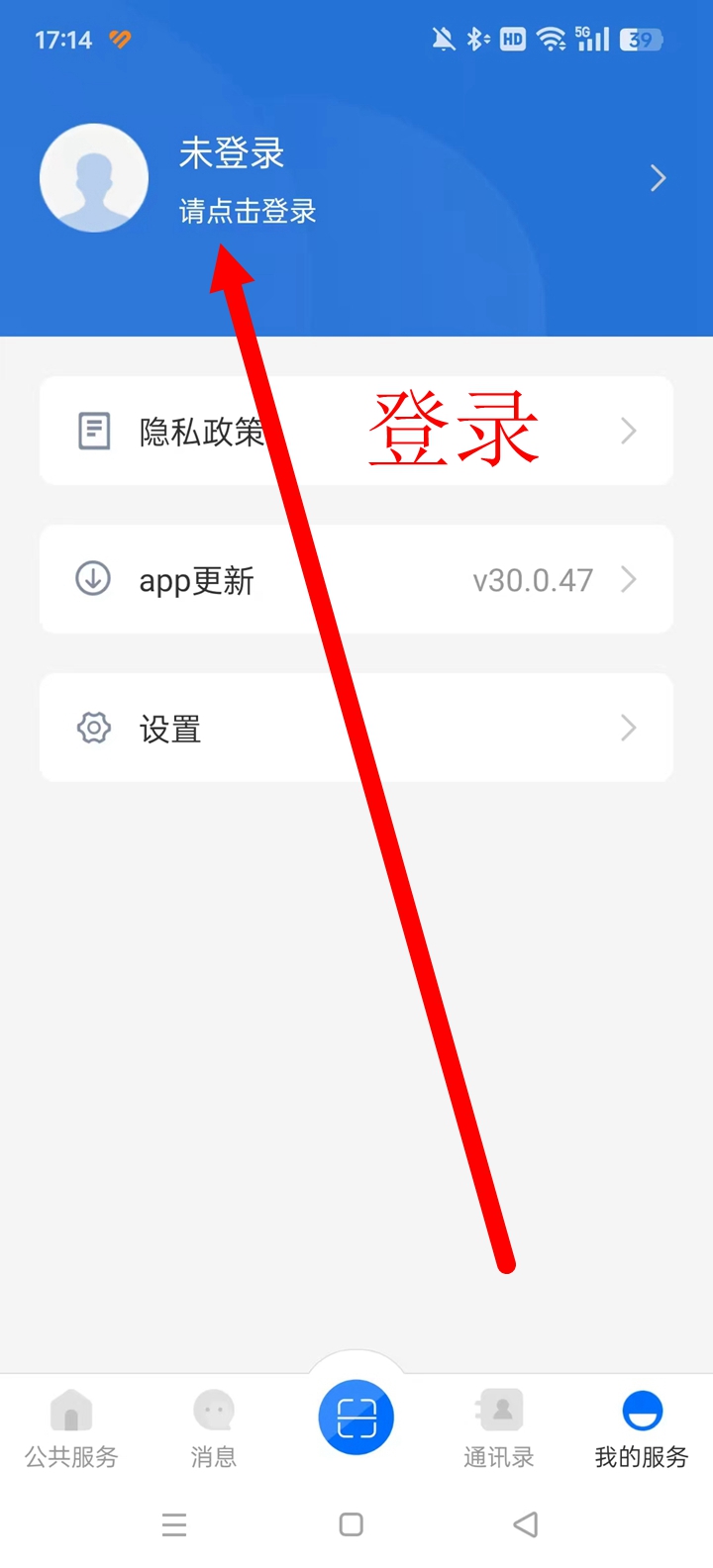713x1568 pixels.
Task: Open 设置 settings row
Action: click(356, 728)
